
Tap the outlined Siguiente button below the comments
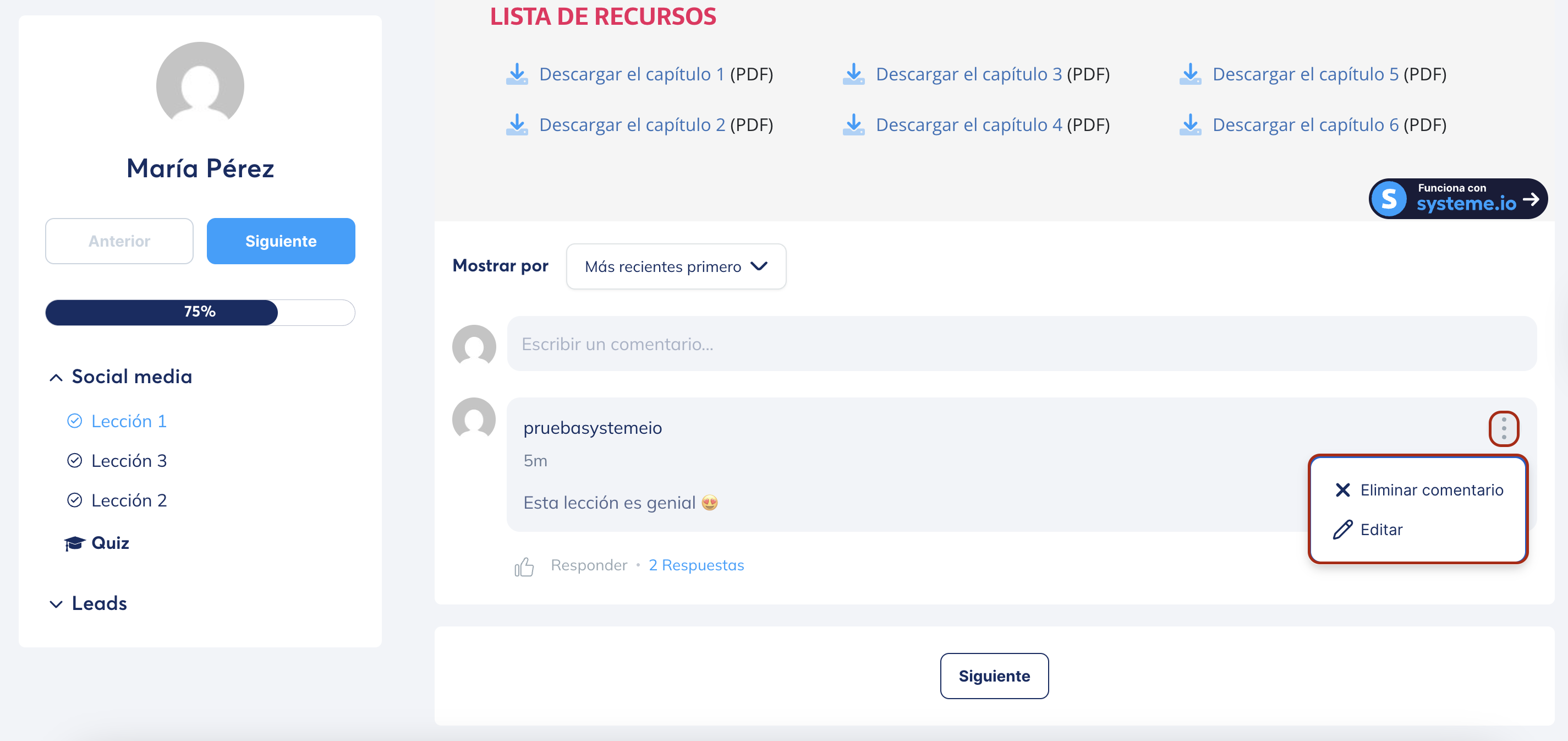coord(994,676)
